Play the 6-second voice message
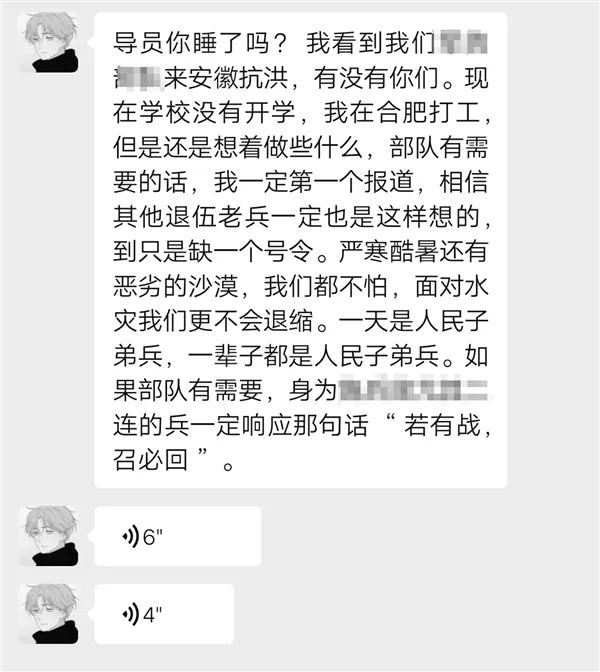Image resolution: width=600 pixels, height=672 pixels. [177, 536]
